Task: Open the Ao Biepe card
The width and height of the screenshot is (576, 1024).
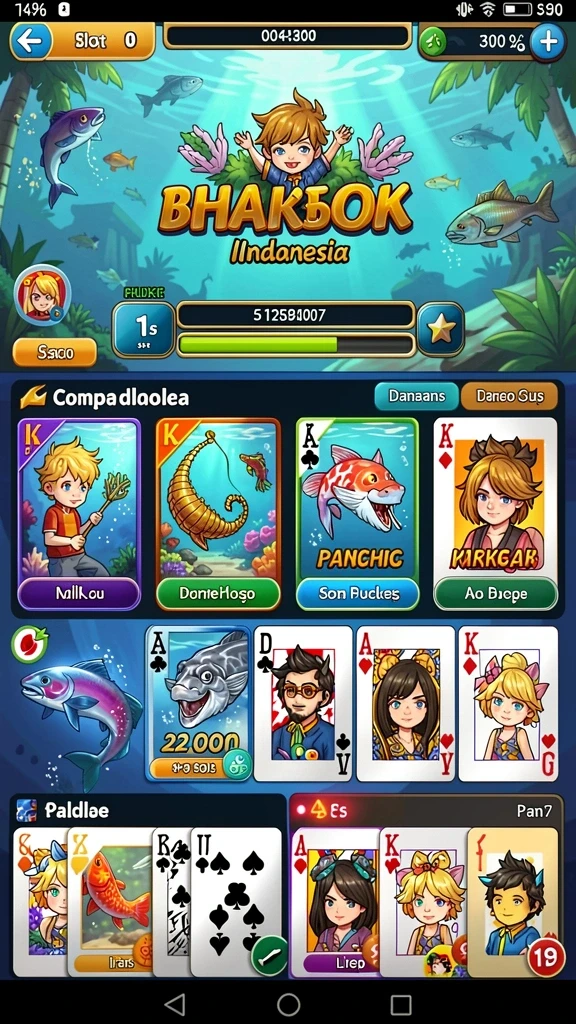Action: point(496,515)
